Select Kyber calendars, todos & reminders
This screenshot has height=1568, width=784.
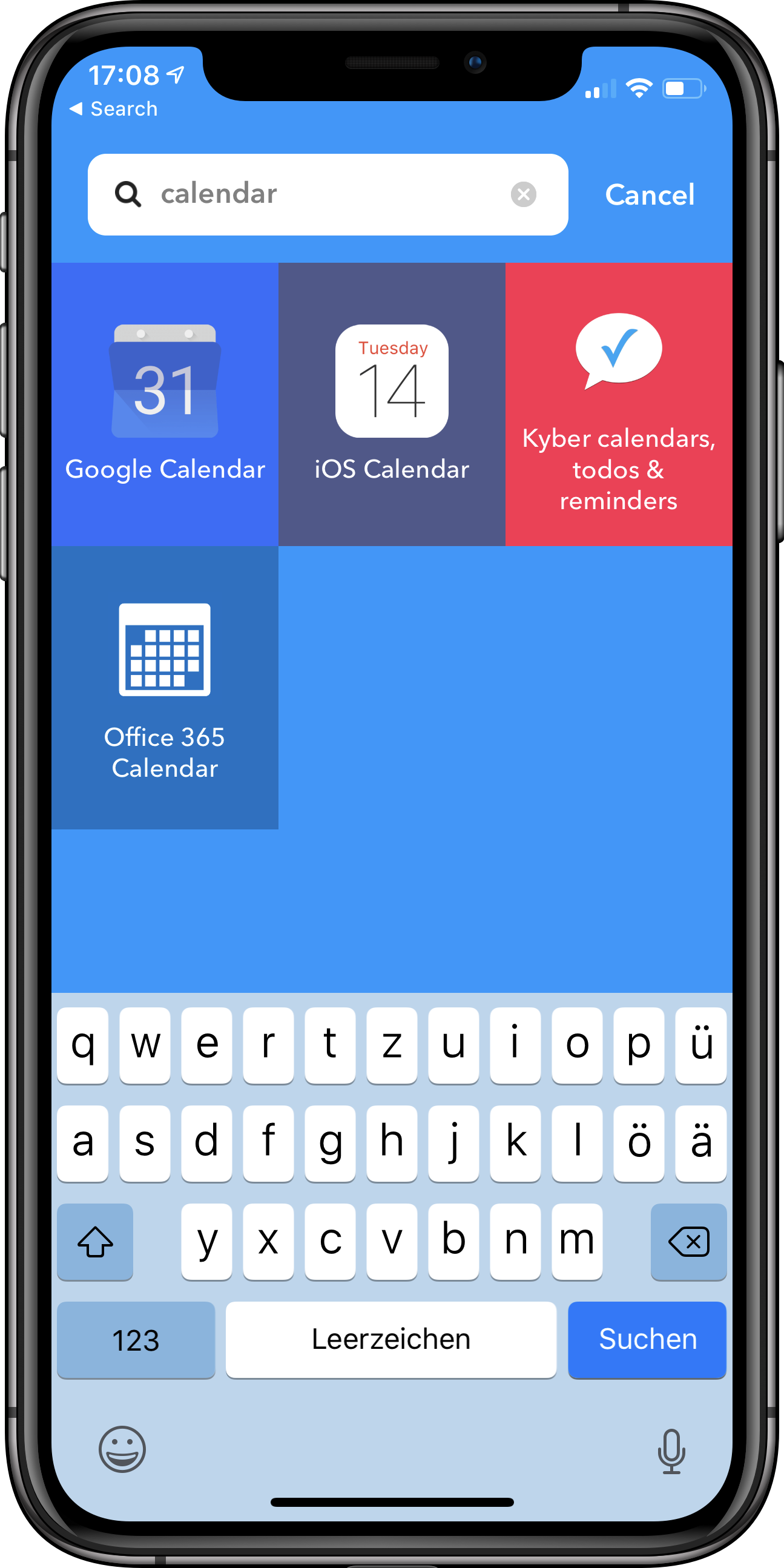click(619, 404)
